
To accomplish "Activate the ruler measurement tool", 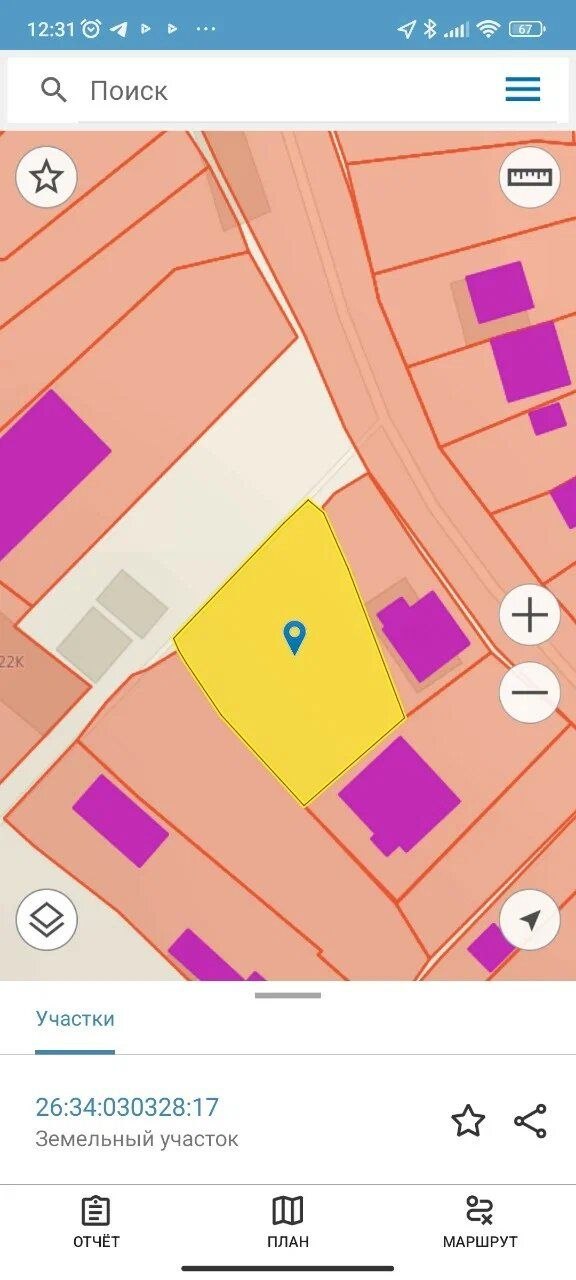I will (x=529, y=177).
